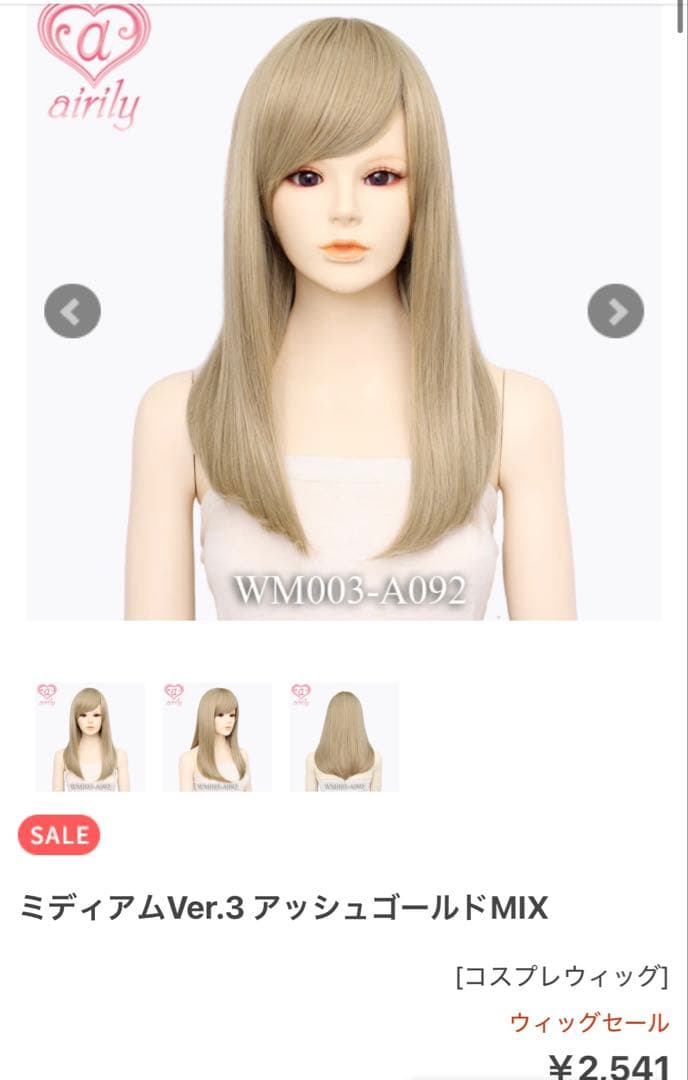Select the second thumbnail, front view
Screen dimensions: 688x1080
[x=217, y=737]
